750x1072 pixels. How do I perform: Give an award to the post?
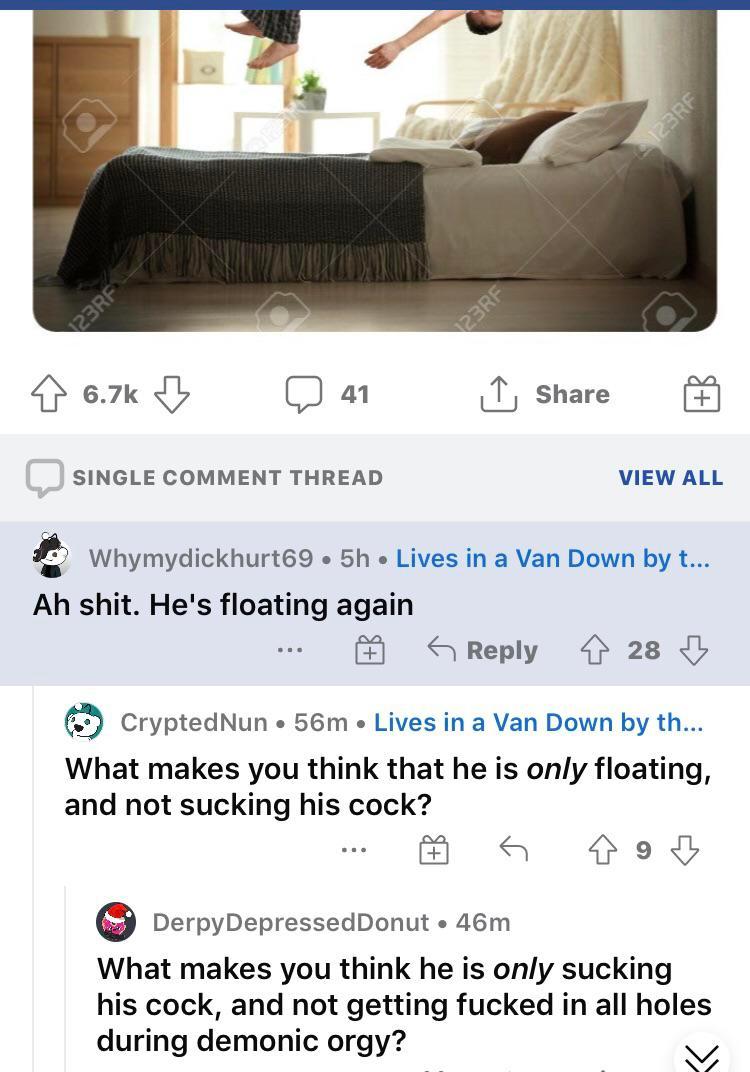701,394
